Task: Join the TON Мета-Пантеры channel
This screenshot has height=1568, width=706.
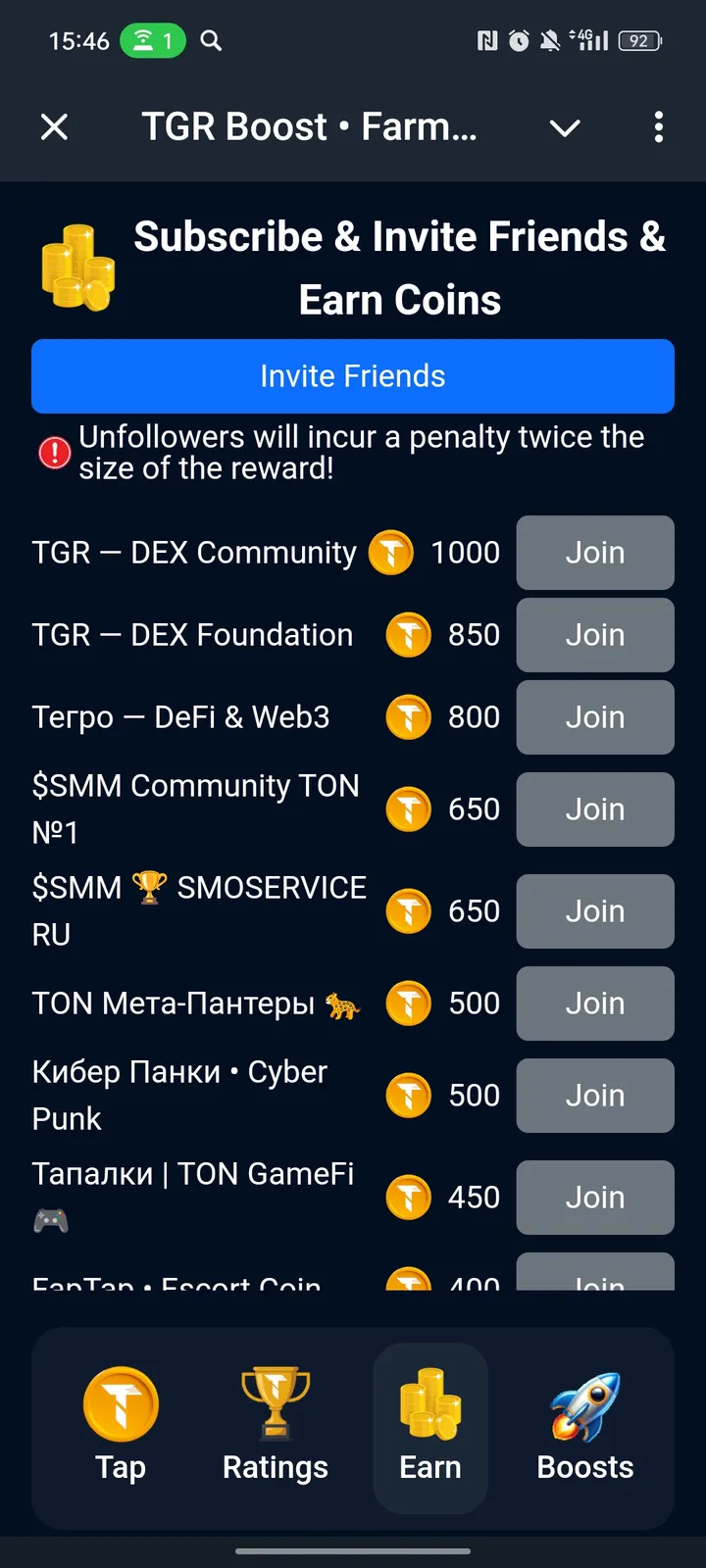Action: point(595,1003)
